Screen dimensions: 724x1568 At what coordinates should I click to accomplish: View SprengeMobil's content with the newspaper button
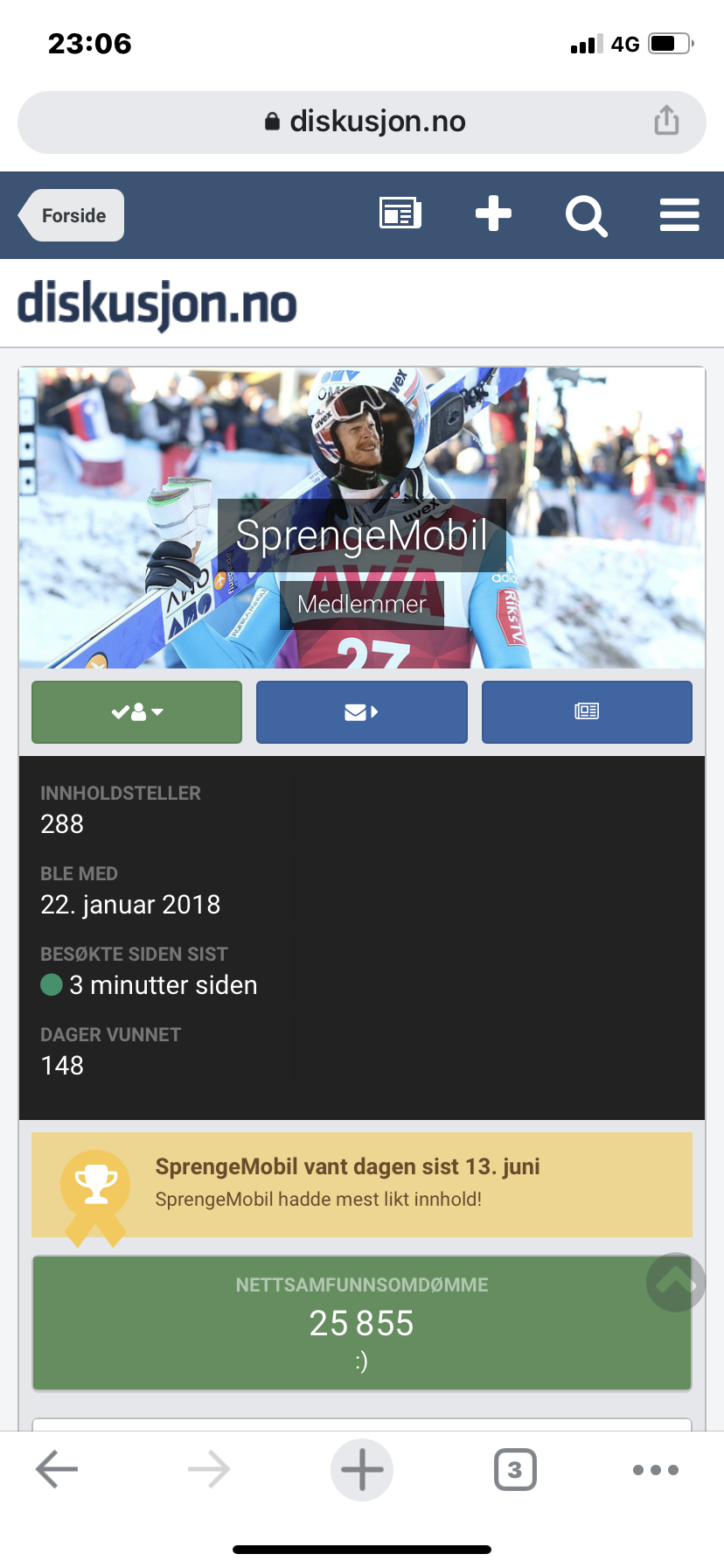587,712
